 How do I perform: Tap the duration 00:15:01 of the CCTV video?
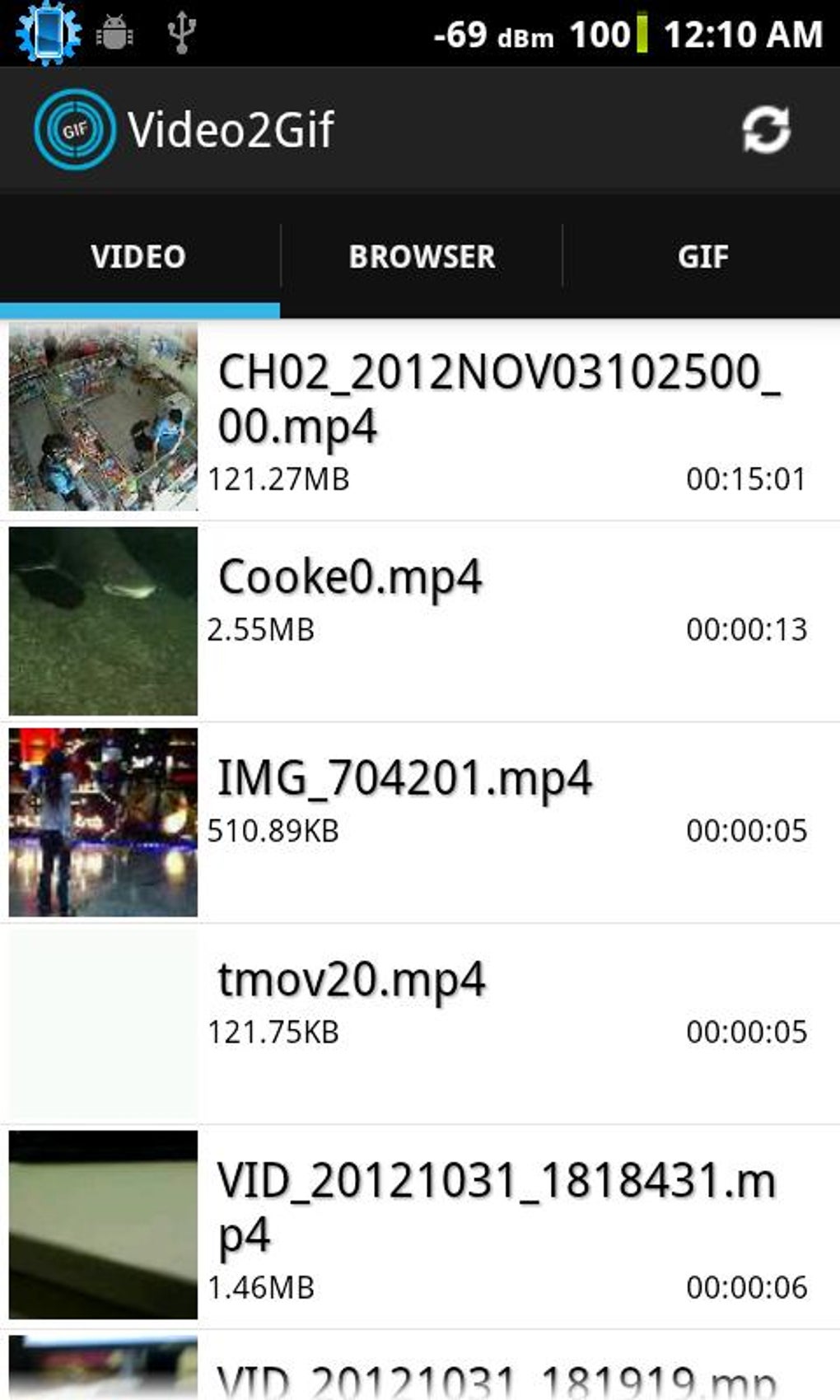[745, 478]
